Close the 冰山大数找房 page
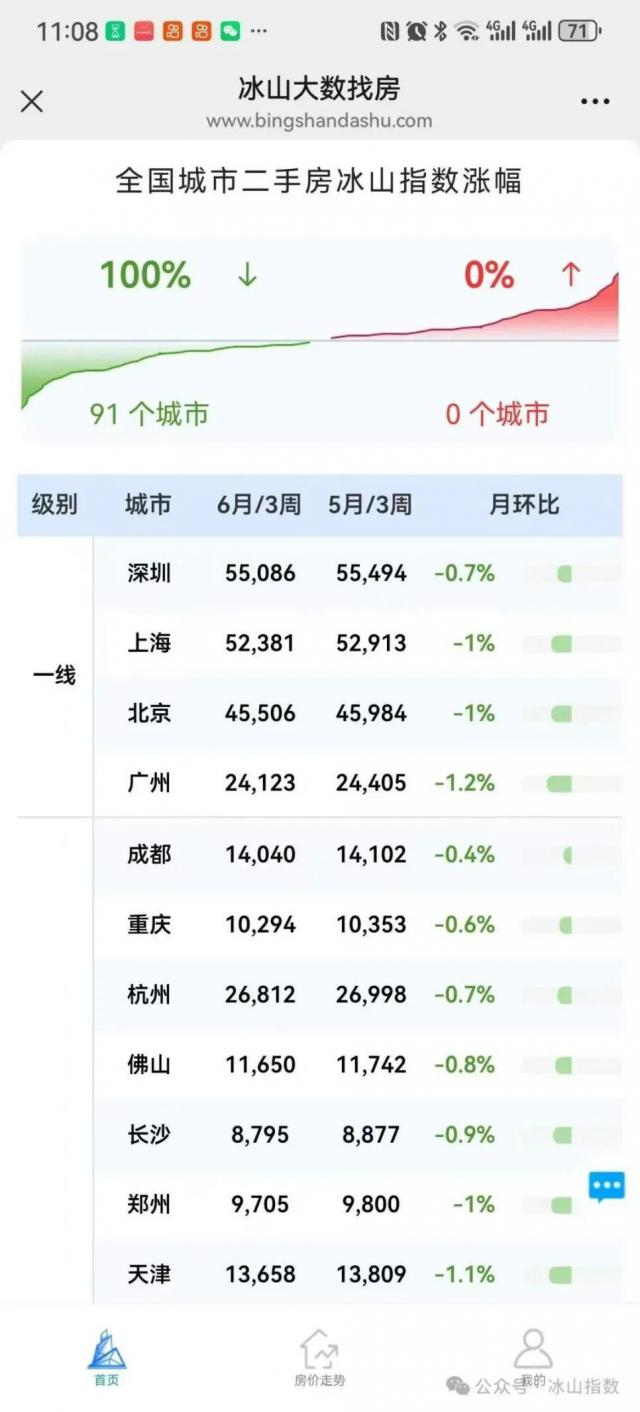This screenshot has height=1412, width=640. pos(32,101)
